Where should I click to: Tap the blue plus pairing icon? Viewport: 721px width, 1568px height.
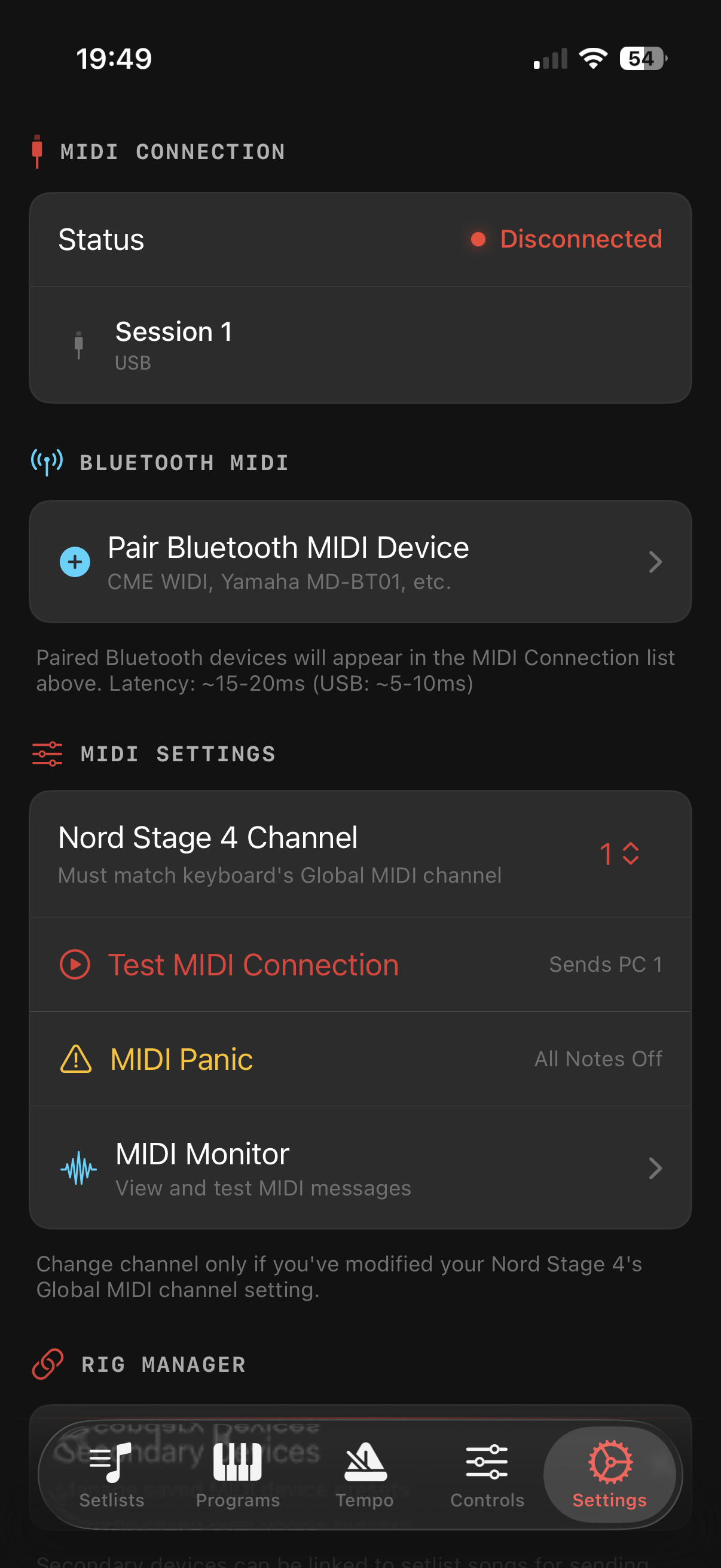(x=74, y=562)
